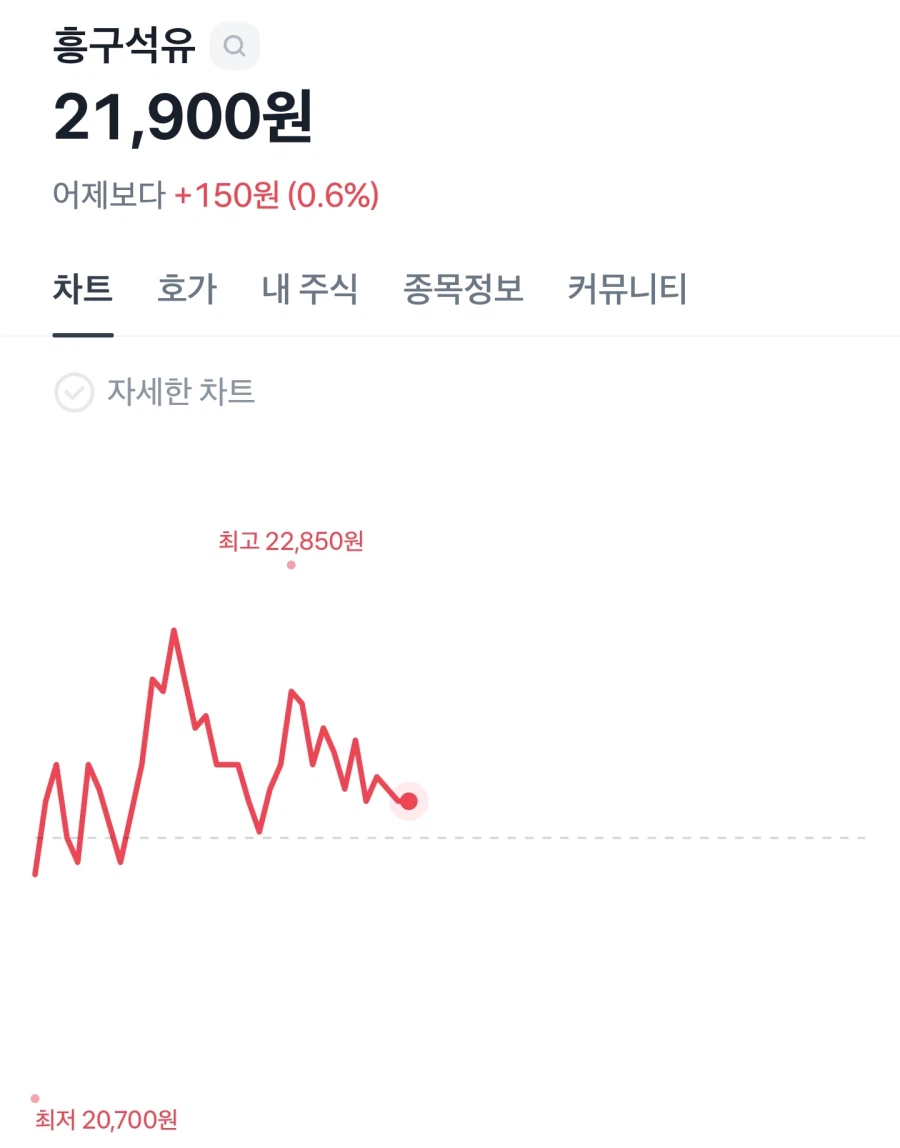Select the 차트 tab

click(83, 290)
